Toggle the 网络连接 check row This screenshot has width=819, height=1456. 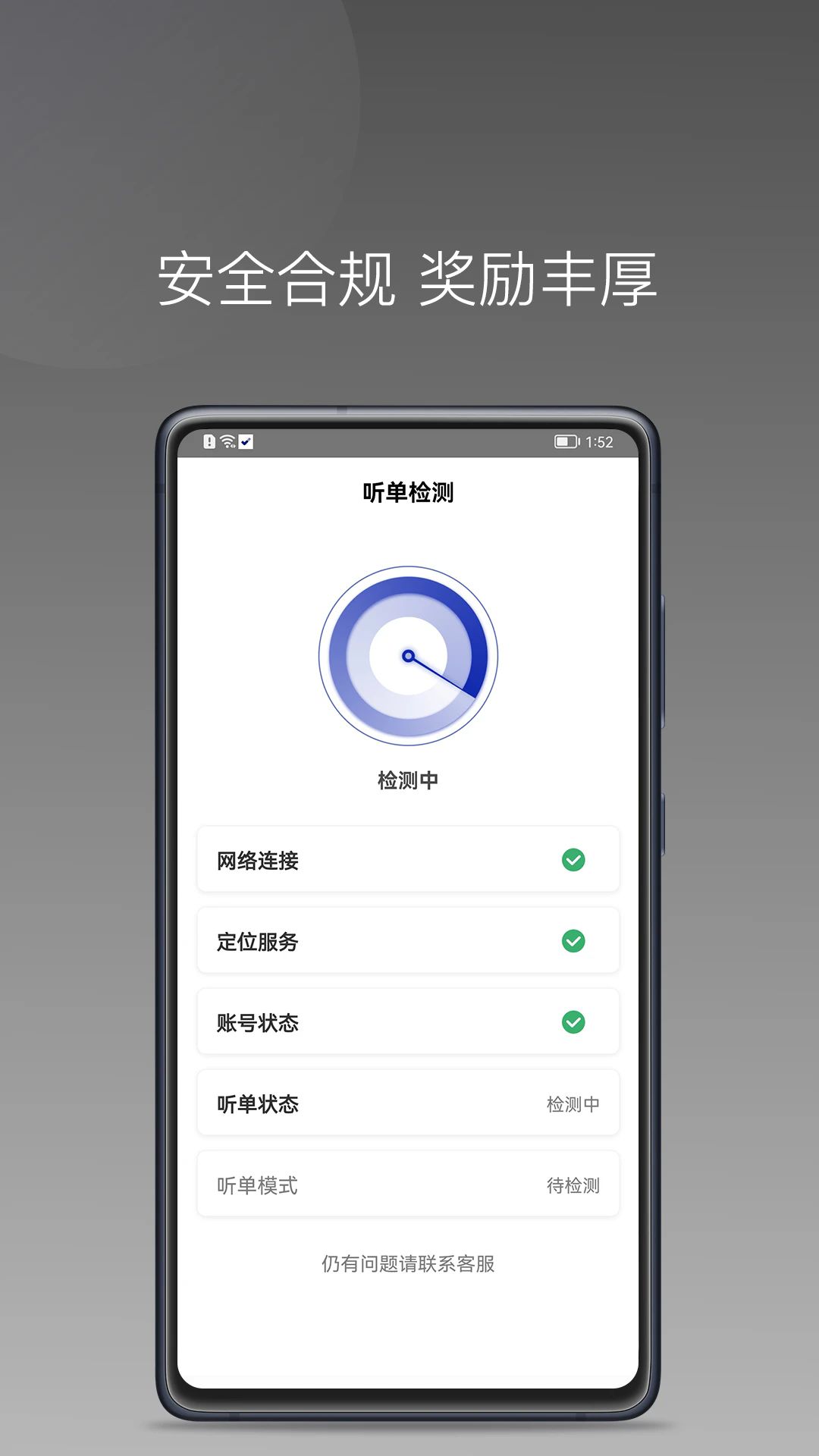tap(409, 859)
